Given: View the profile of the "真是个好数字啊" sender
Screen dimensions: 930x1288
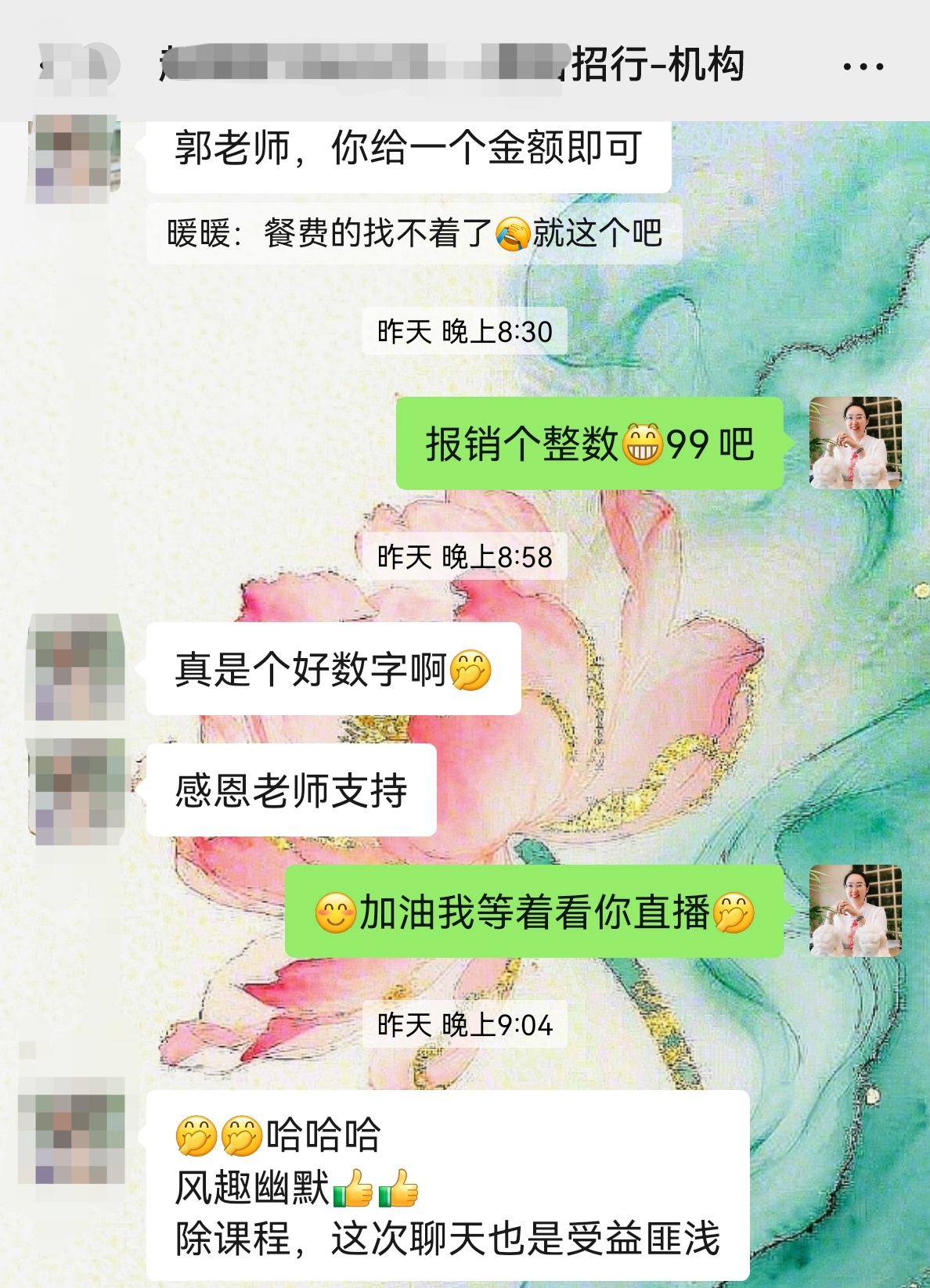Looking at the screenshot, I should pos(75,667).
